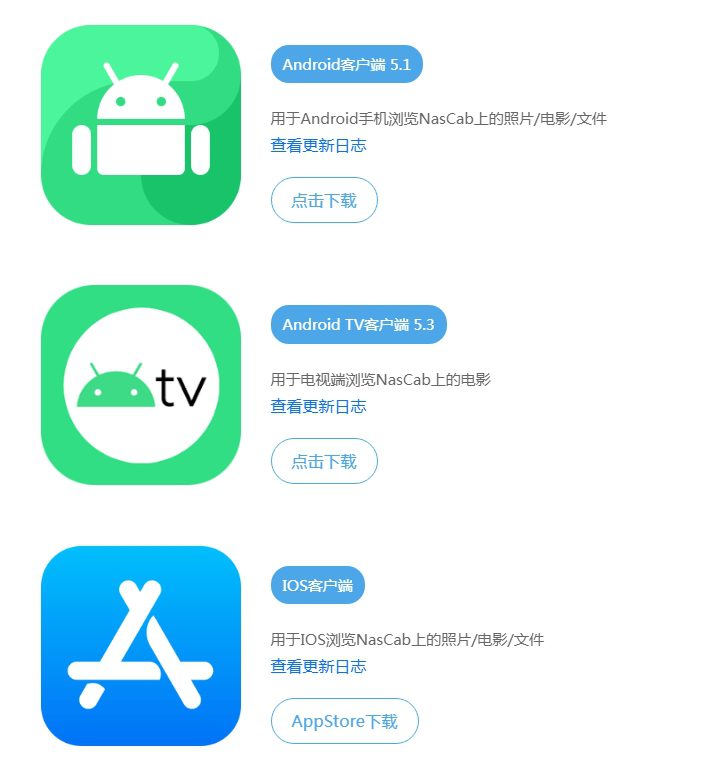The image size is (724, 760).
Task: Tap the AppStore下载 button
Action: [344, 721]
